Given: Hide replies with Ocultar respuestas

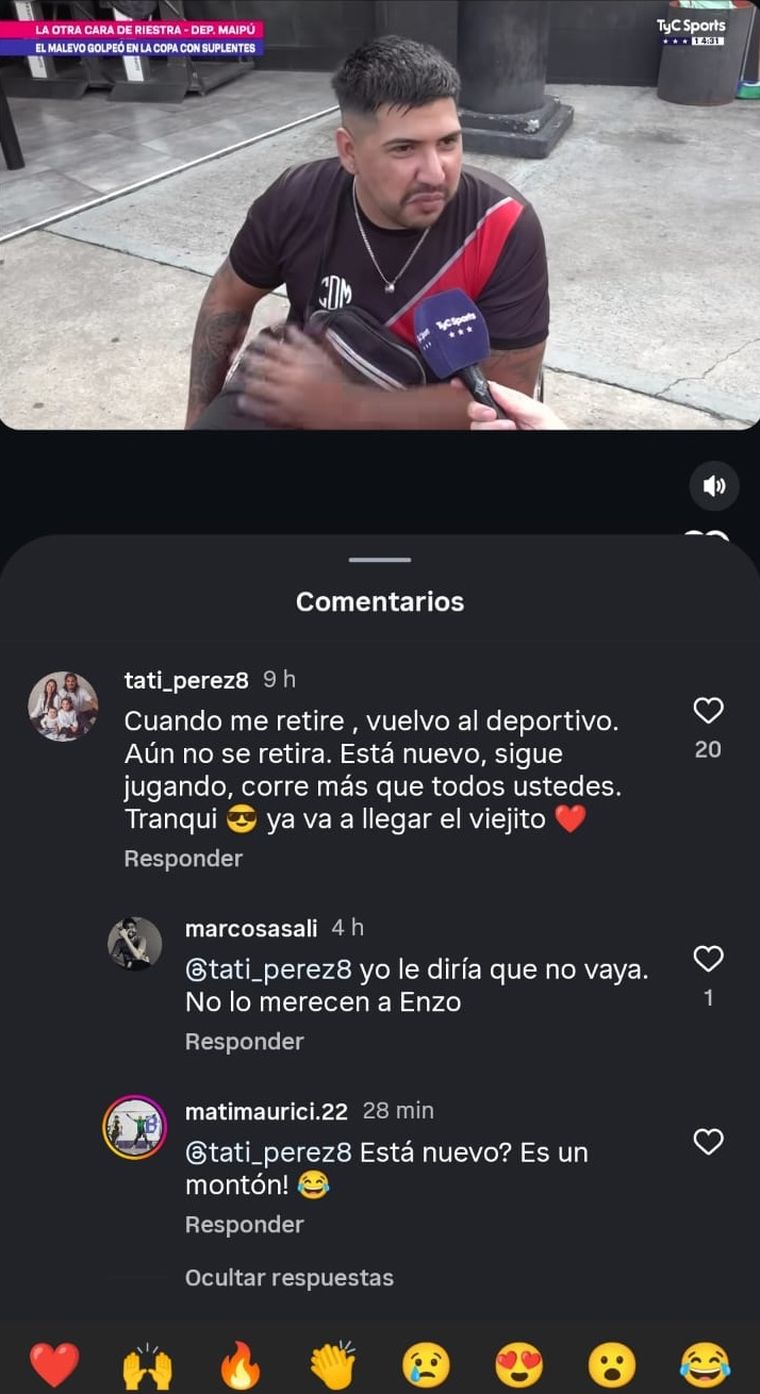Looking at the screenshot, I should point(289,1278).
